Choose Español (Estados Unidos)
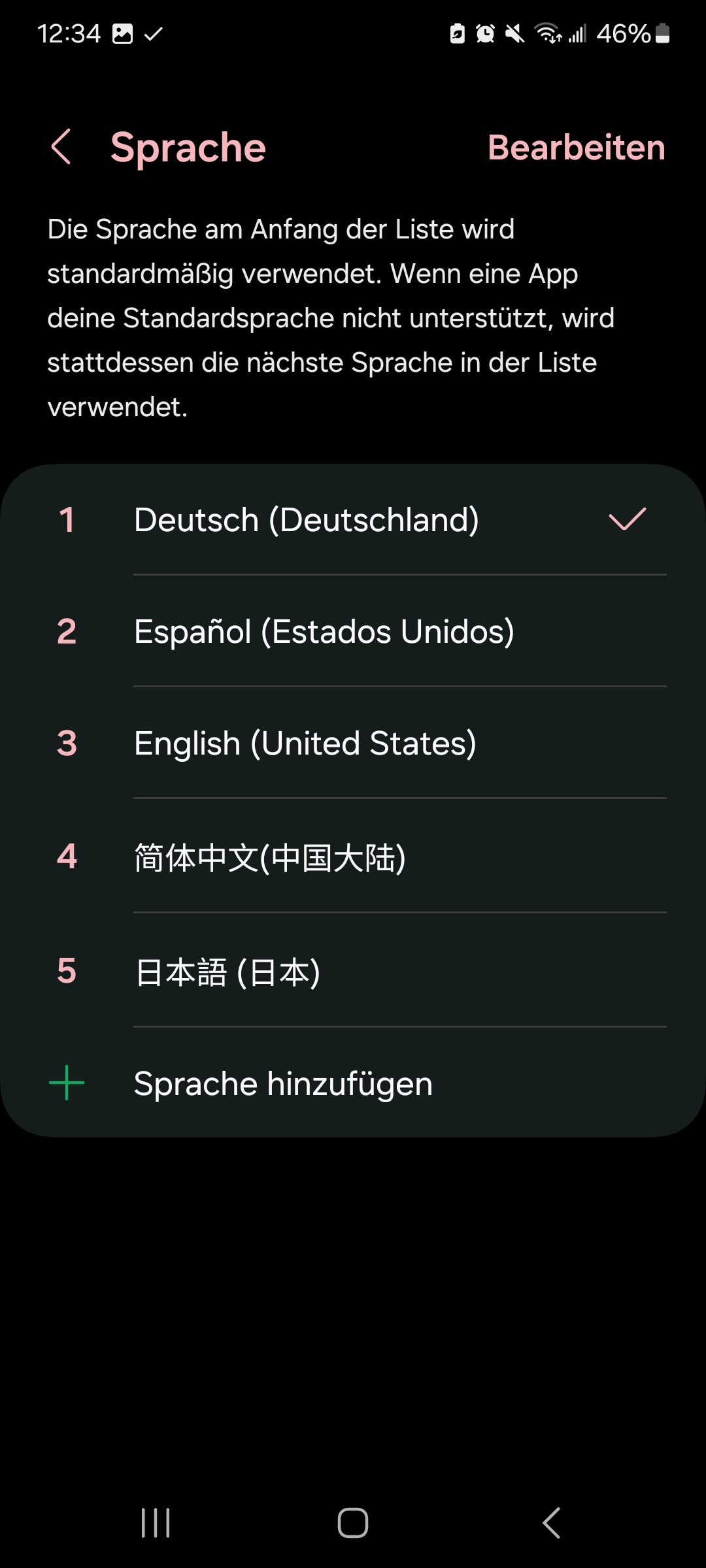This screenshot has height=1568, width=706. coord(353,631)
